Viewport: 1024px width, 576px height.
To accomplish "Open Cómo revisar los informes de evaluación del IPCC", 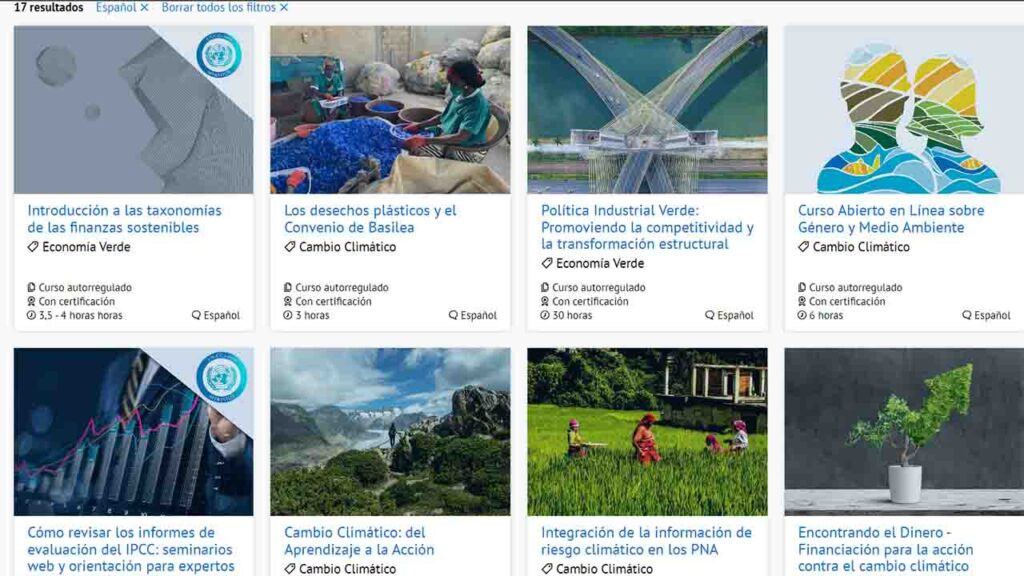I will click(x=130, y=549).
